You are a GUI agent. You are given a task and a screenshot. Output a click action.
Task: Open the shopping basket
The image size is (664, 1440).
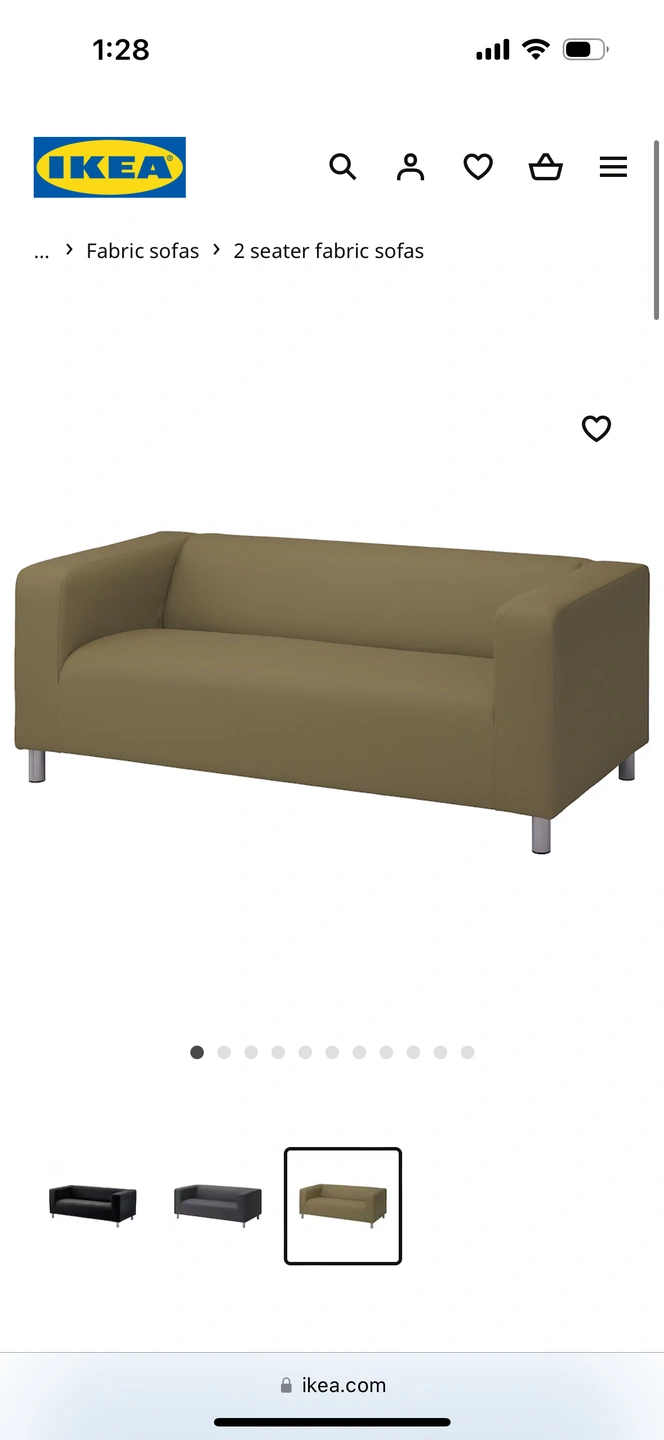click(545, 167)
